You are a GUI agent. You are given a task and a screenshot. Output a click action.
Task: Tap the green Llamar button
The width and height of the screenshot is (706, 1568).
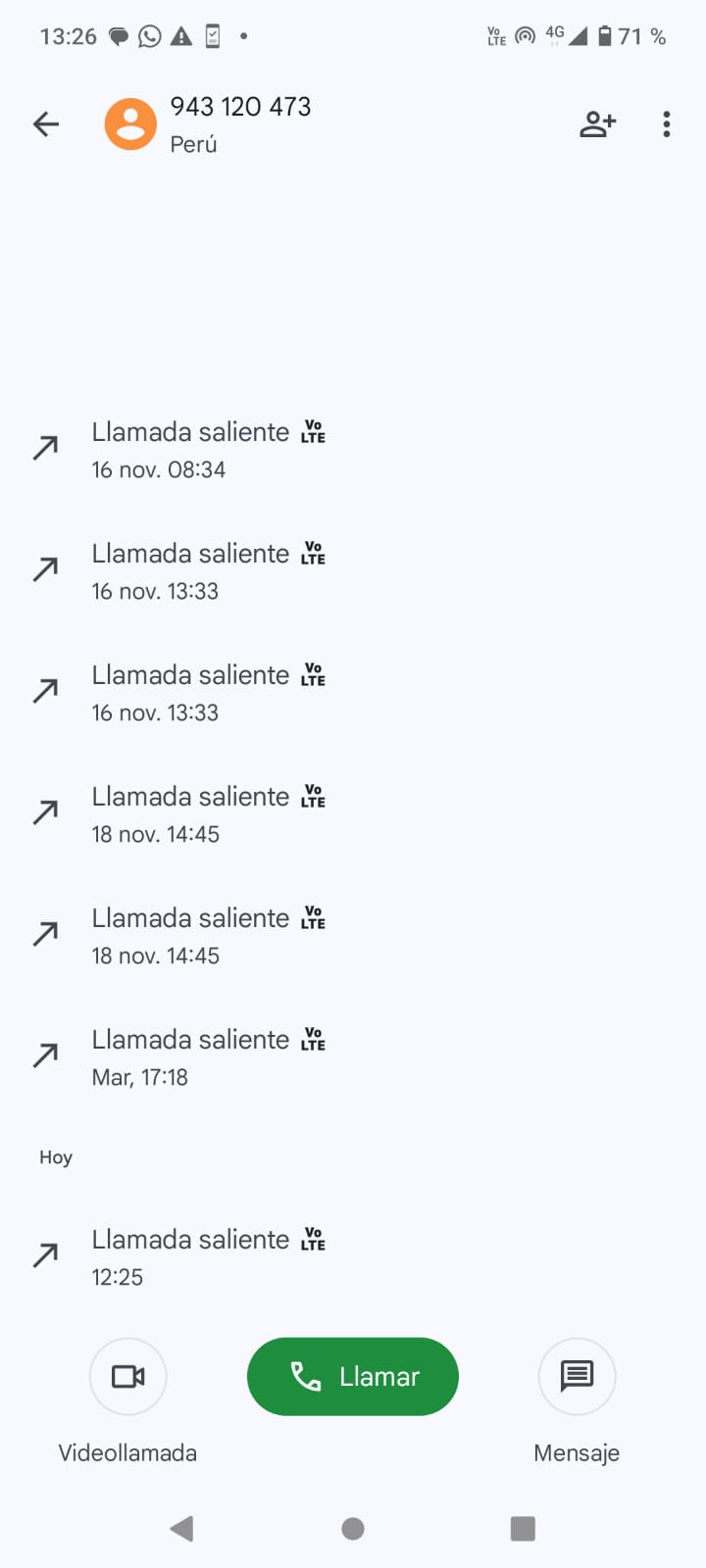pos(353,1376)
